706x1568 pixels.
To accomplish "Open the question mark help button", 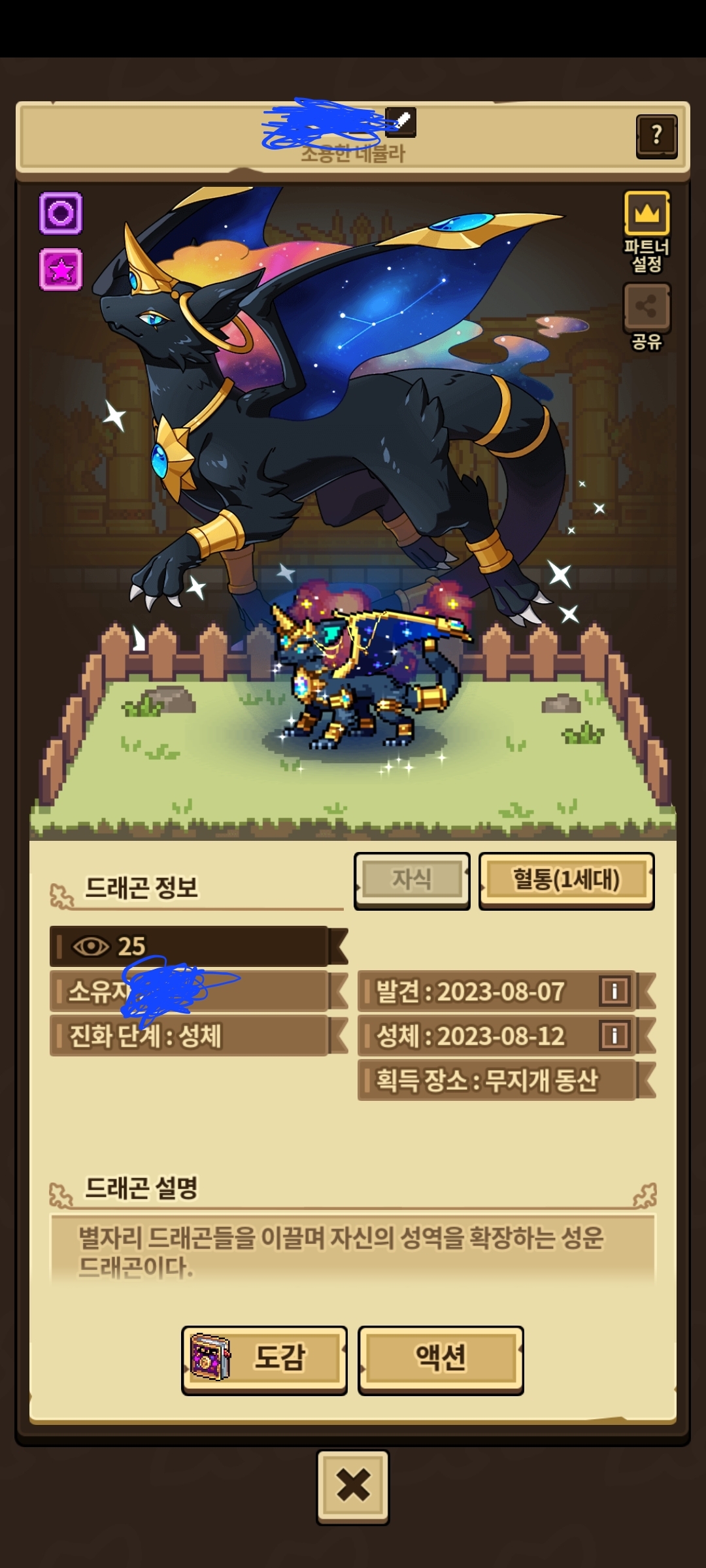I will tap(656, 136).
